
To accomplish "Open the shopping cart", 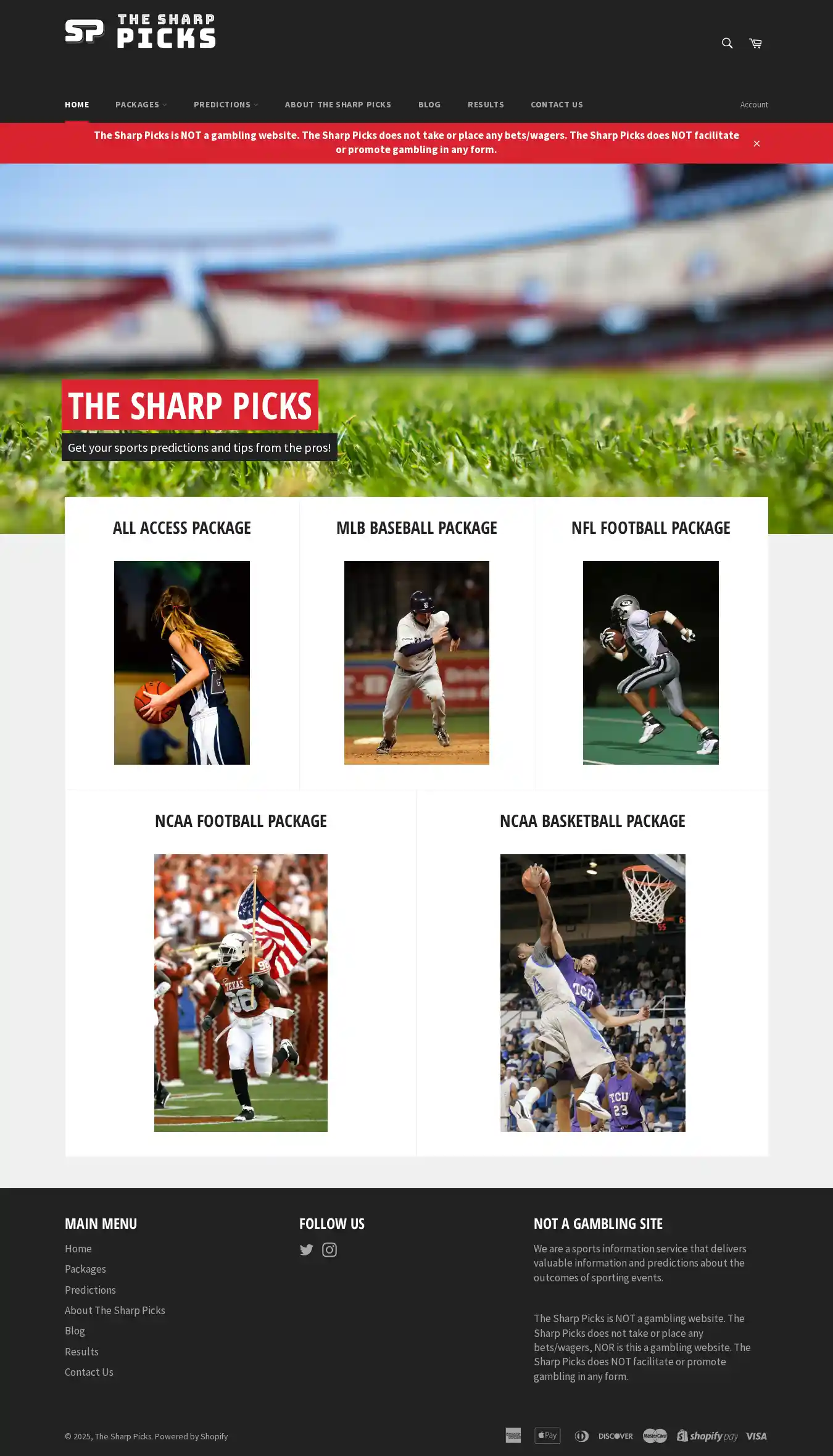I will 755,43.
